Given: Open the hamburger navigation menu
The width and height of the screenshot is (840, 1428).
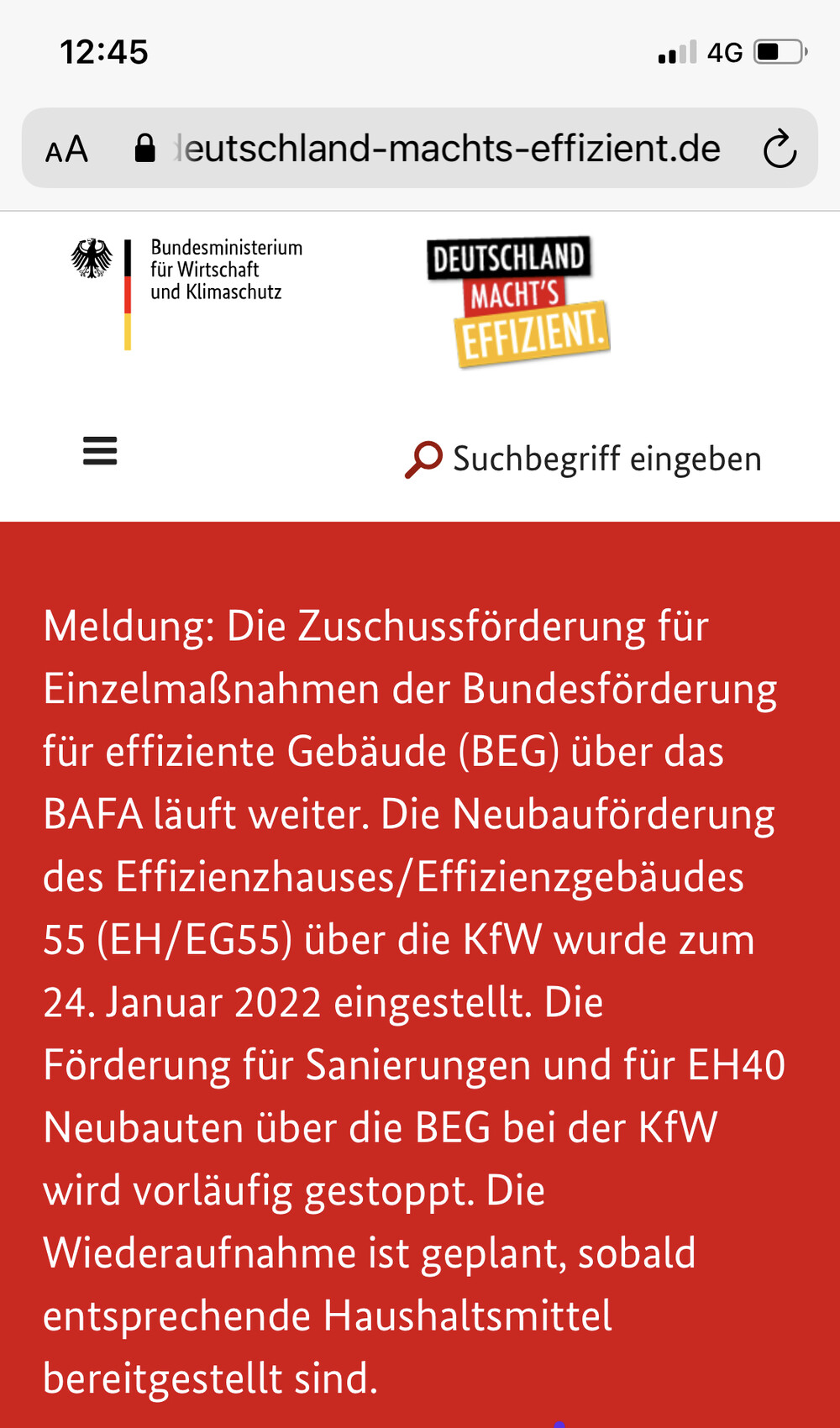Looking at the screenshot, I should pos(100,451).
